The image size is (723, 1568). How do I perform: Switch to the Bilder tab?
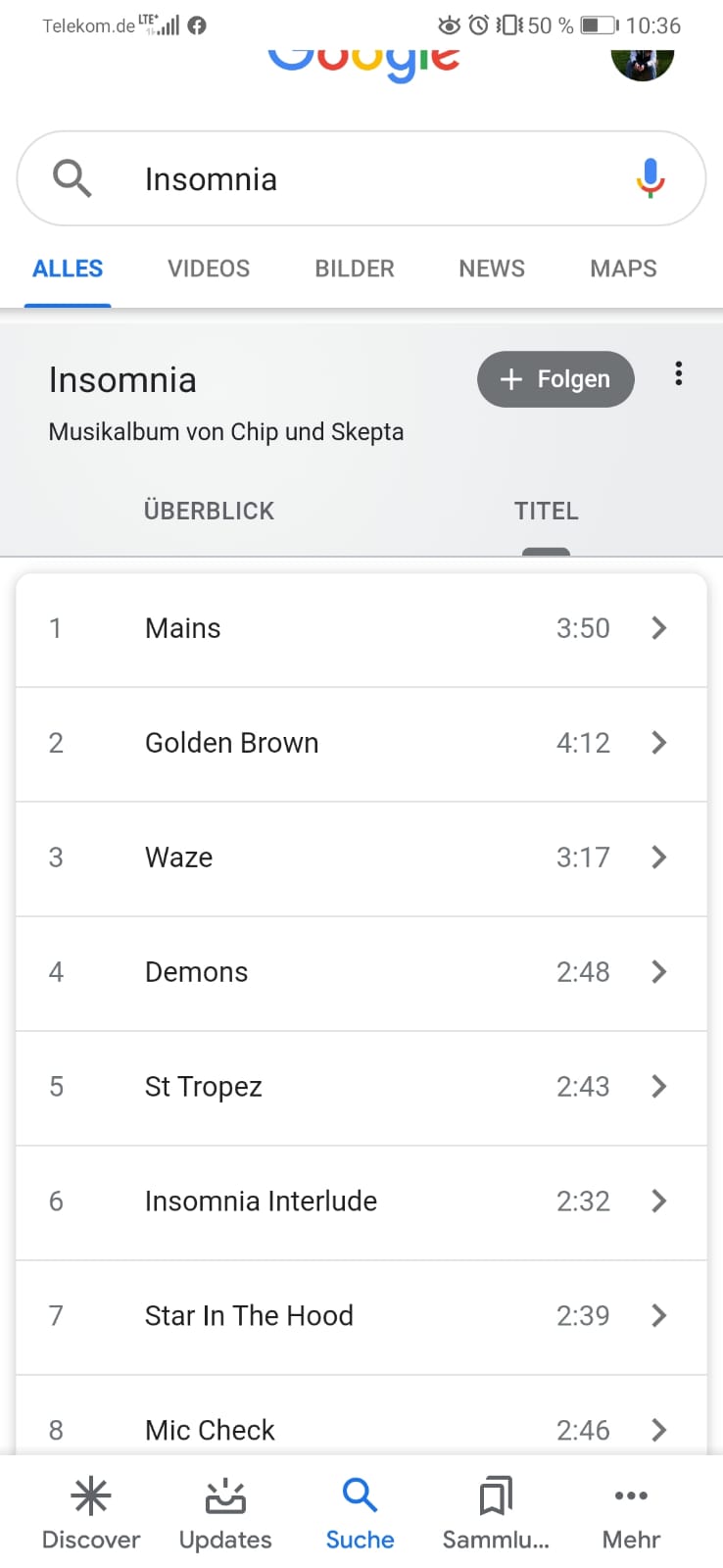[x=354, y=269]
